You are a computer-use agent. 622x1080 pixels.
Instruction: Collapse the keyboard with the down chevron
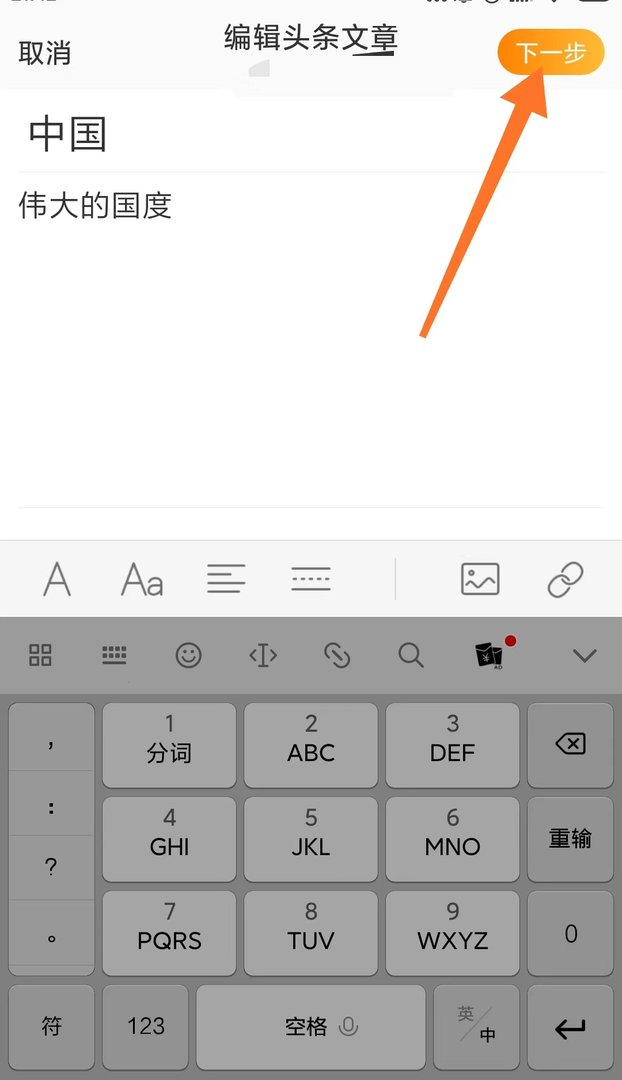584,656
